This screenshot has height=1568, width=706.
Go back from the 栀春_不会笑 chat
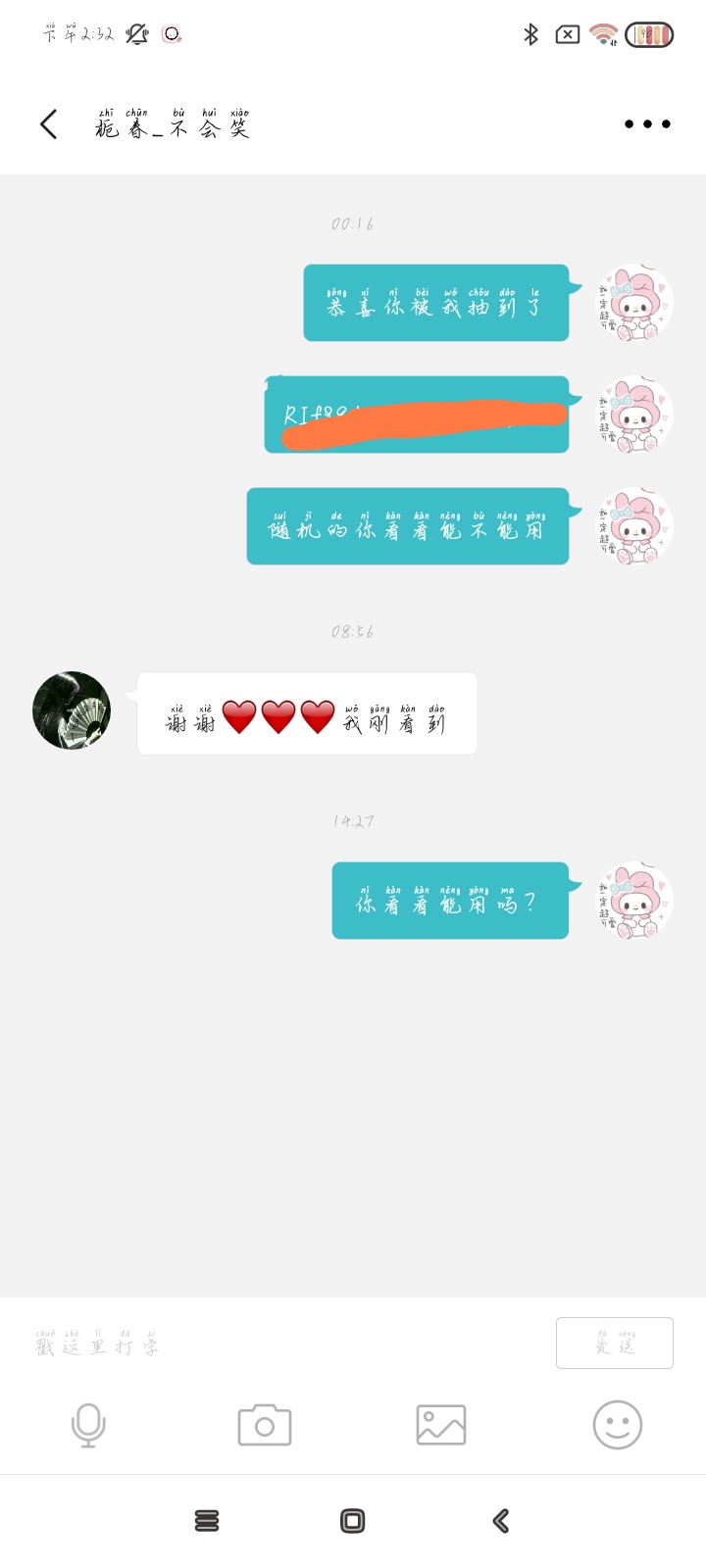(49, 124)
